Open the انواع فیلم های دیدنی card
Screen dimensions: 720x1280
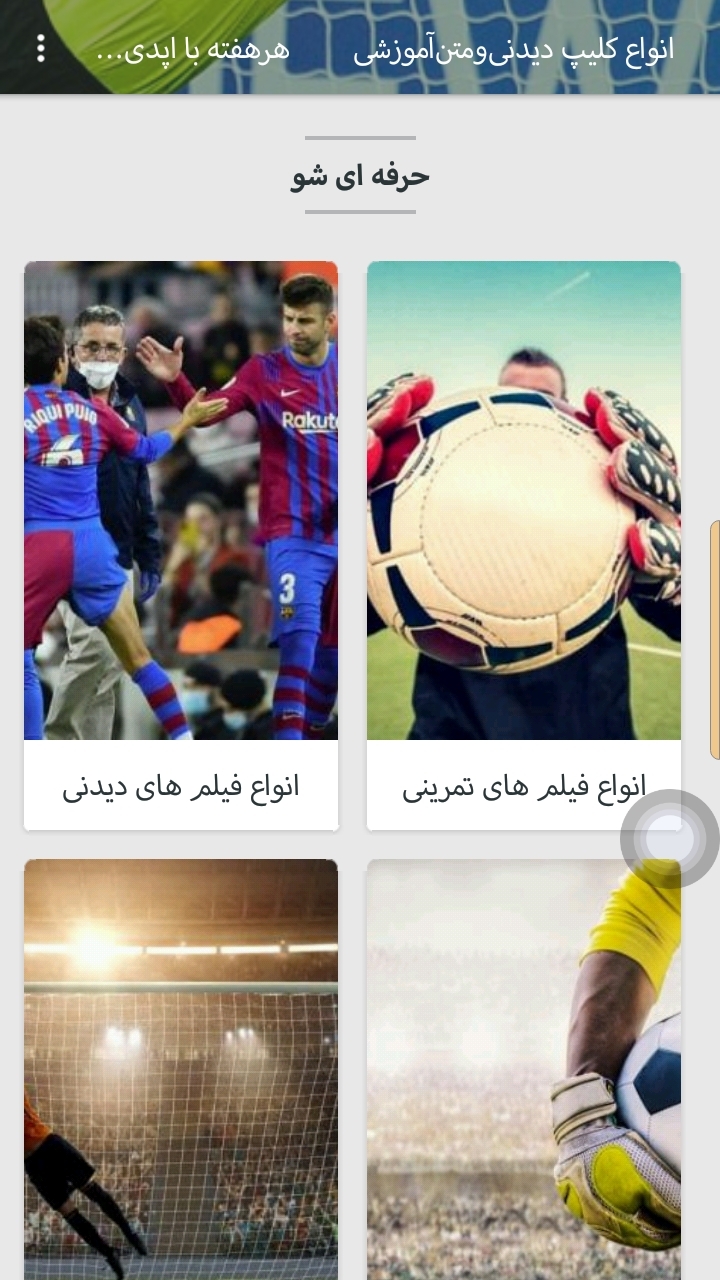[181, 545]
